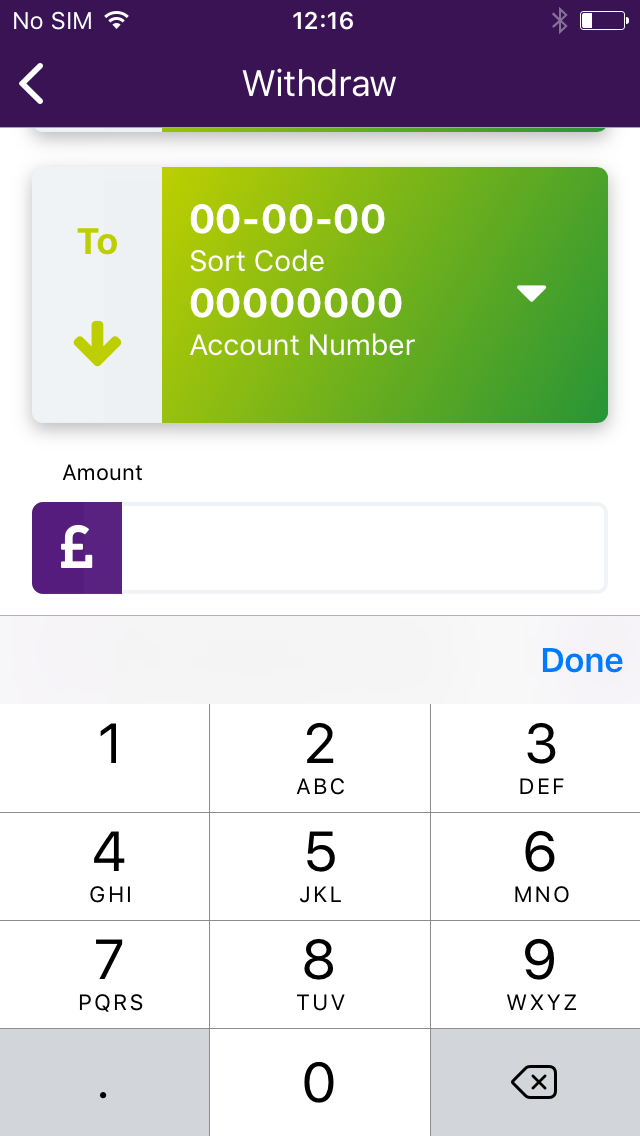Go back from Withdraw screen
The width and height of the screenshot is (640, 1136).
point(32,84)
